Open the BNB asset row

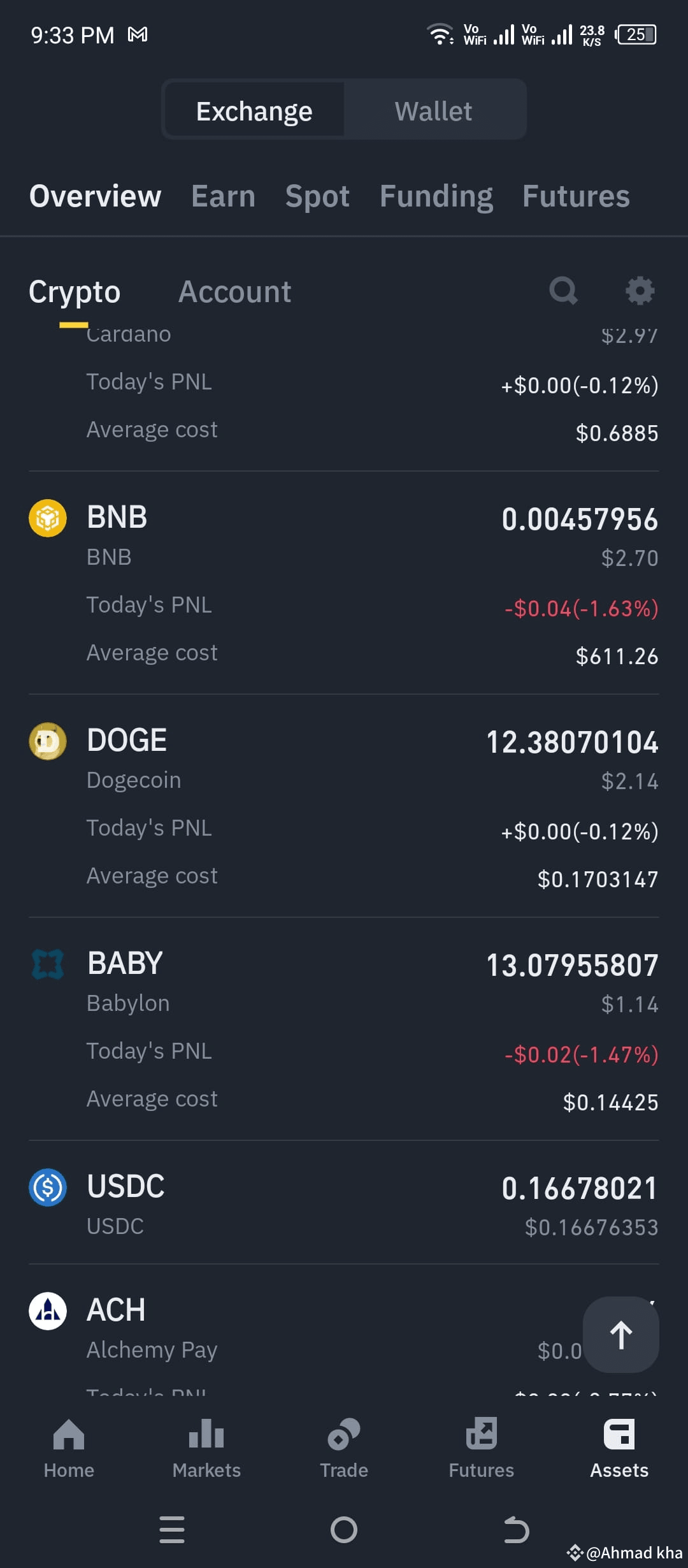(x=344, y=583)
